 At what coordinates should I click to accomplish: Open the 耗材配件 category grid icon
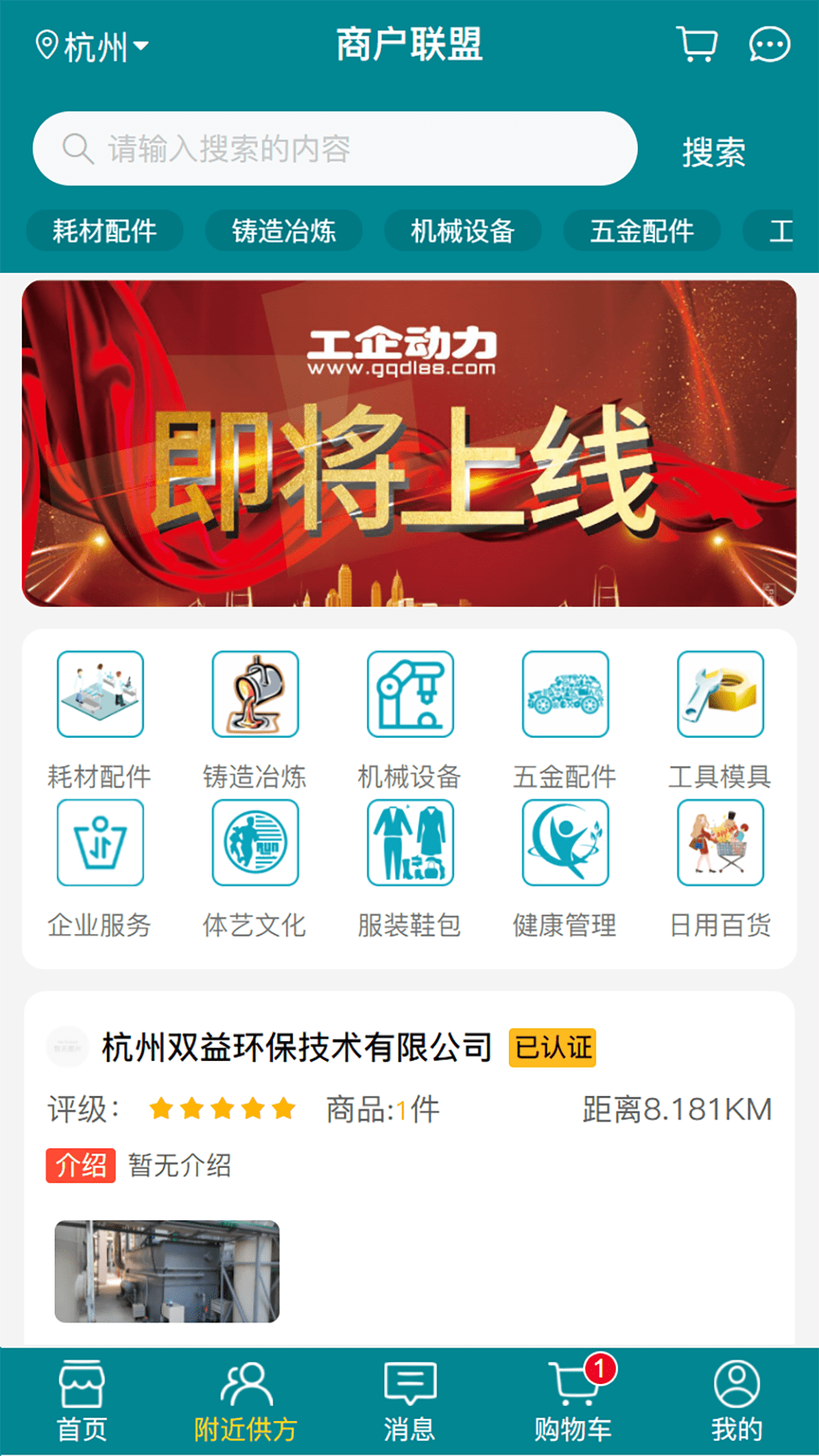[x=100, y=695]
